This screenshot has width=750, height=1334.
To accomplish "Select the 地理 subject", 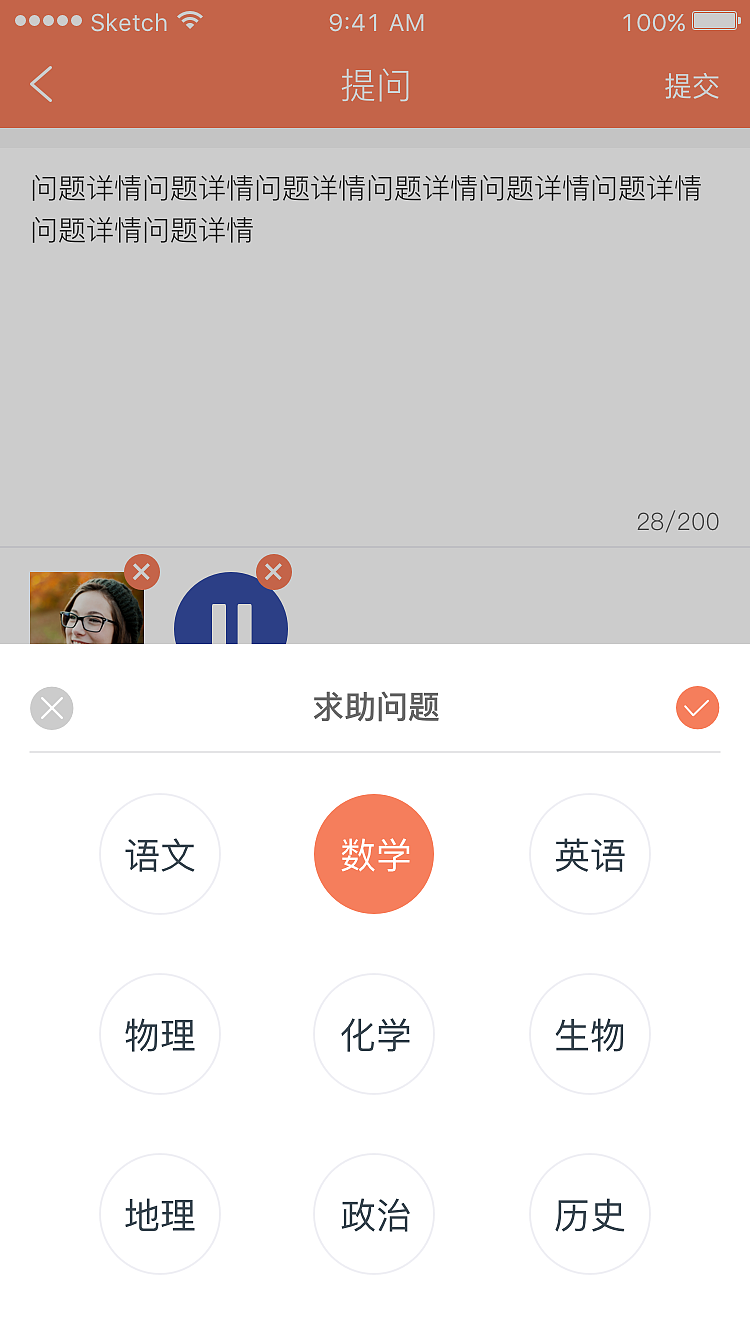I will point(160,1215).
